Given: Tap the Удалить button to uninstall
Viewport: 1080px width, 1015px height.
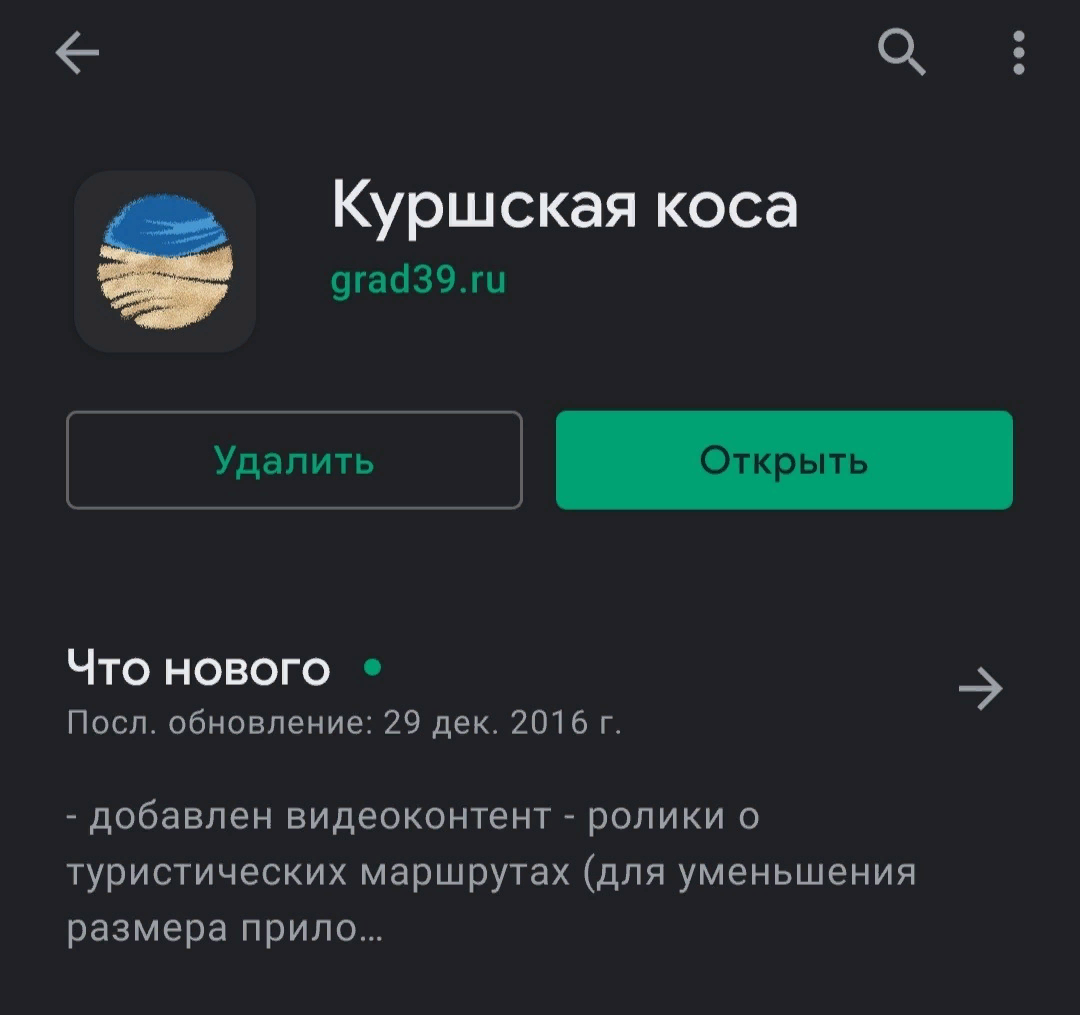Looking at the screenshot, I should tap(294, 460).
